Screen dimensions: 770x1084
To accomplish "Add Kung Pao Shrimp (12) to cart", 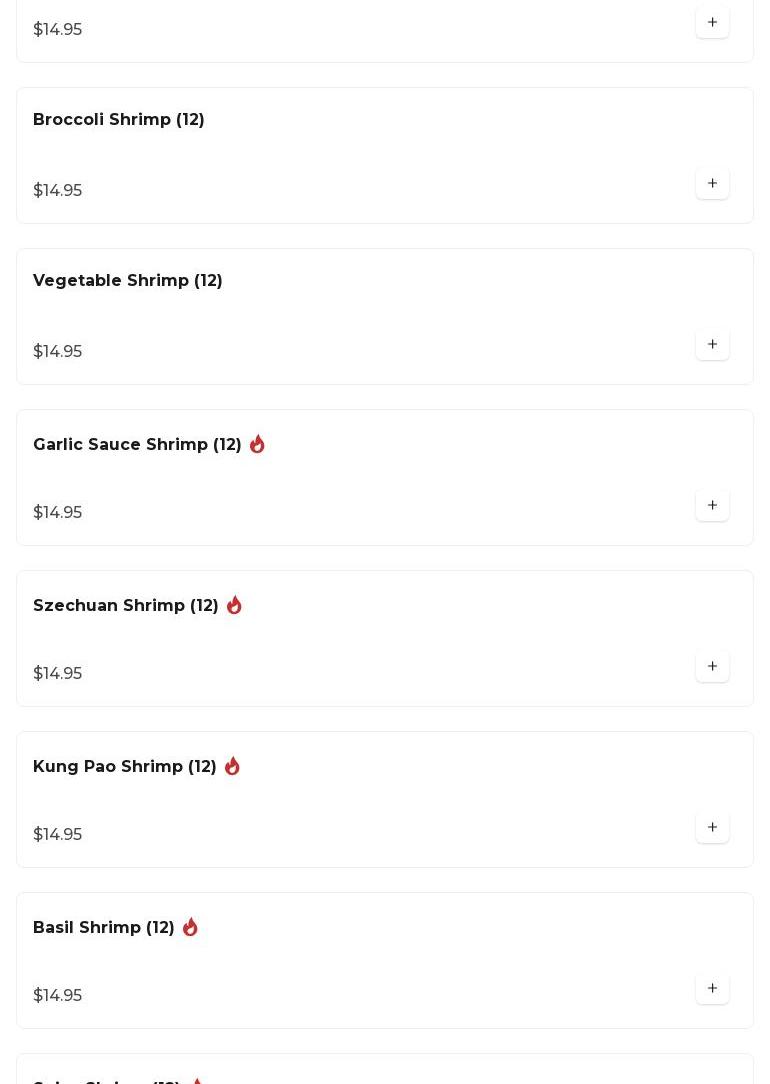I will tap(712, 828).
